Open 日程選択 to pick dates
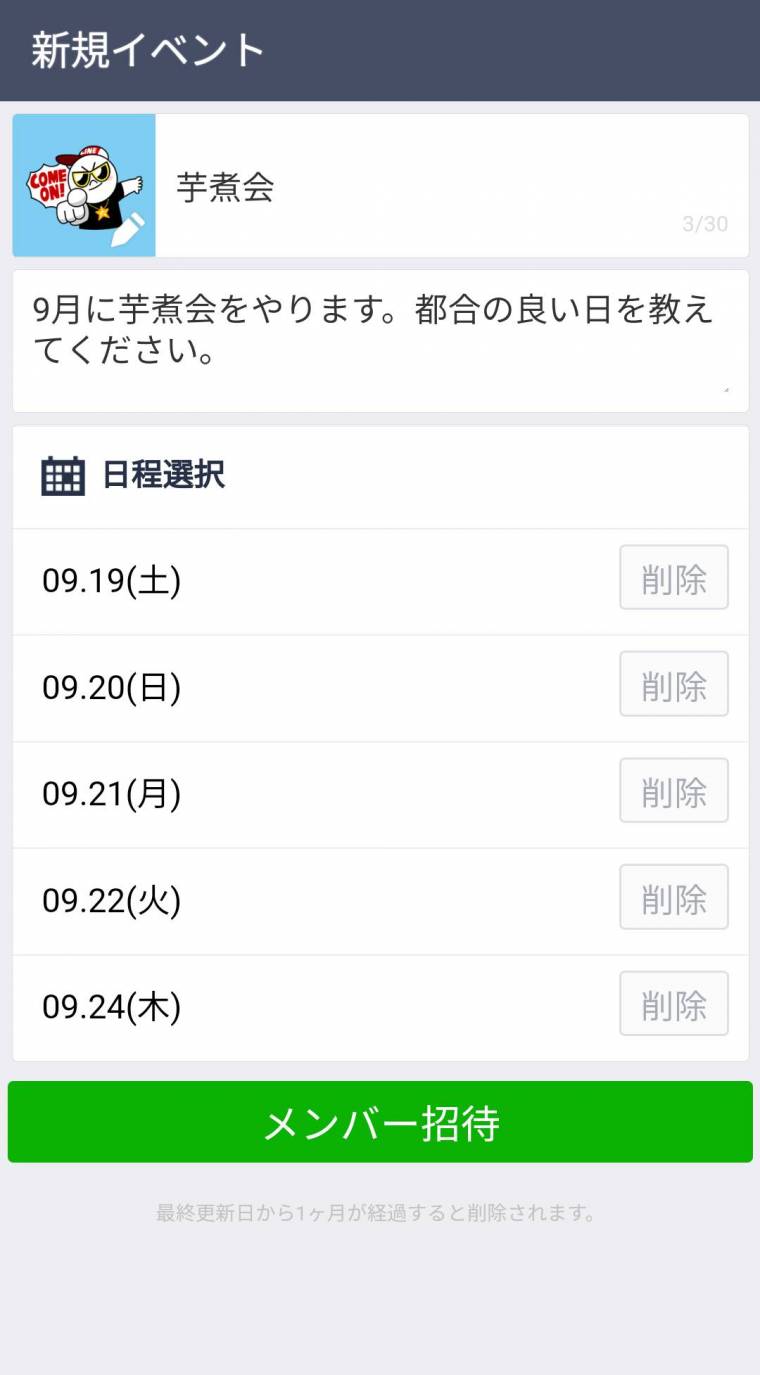The height and width of the screenshot is (1375, 760). pos(380,476)
